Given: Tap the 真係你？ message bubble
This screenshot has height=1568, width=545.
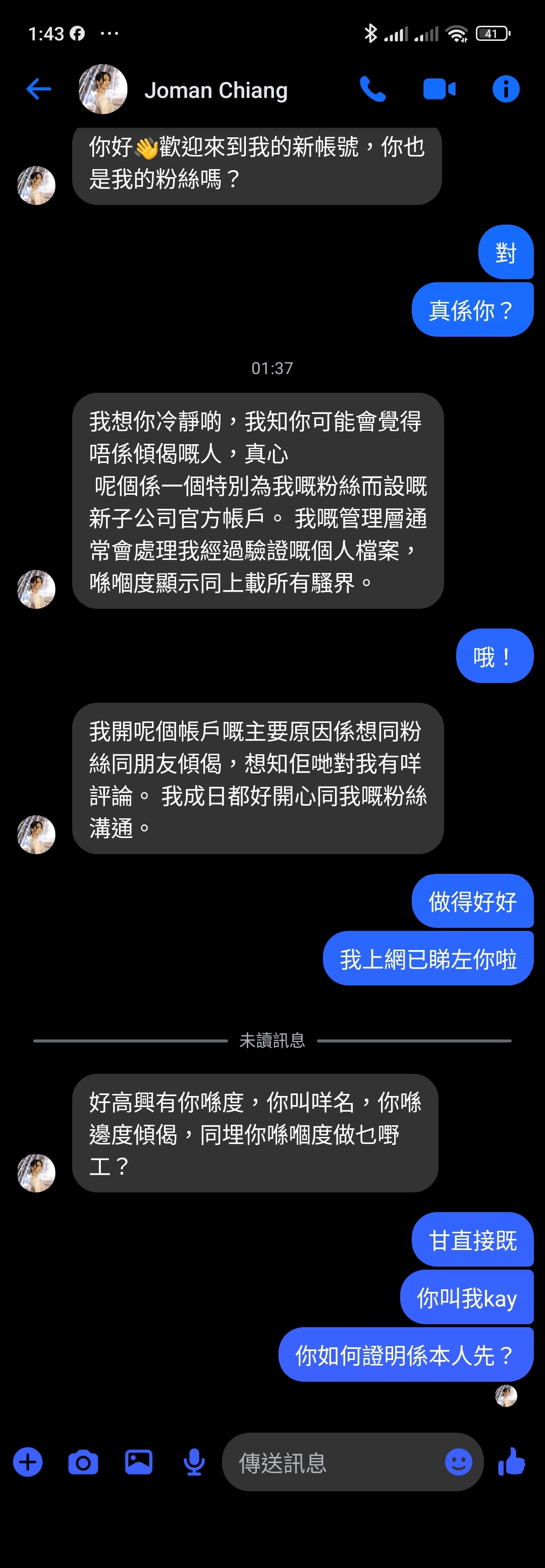Looking at the screenshot, I should click(x=473, y=309).
